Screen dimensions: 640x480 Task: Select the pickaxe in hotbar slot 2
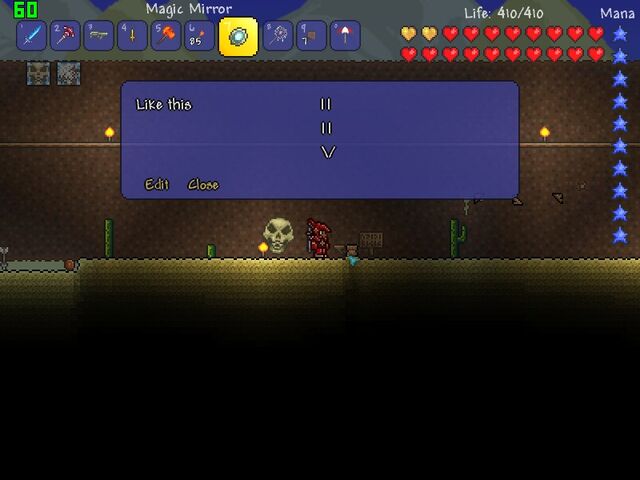pyautogui.click(x=66, y=36)
